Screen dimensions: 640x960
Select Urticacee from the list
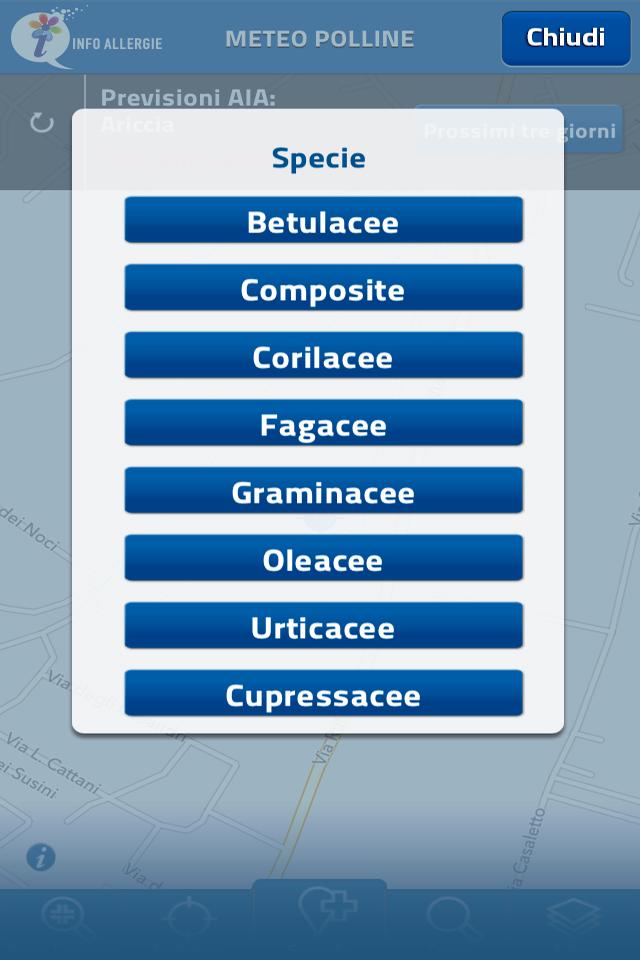(x=323, y=626)
